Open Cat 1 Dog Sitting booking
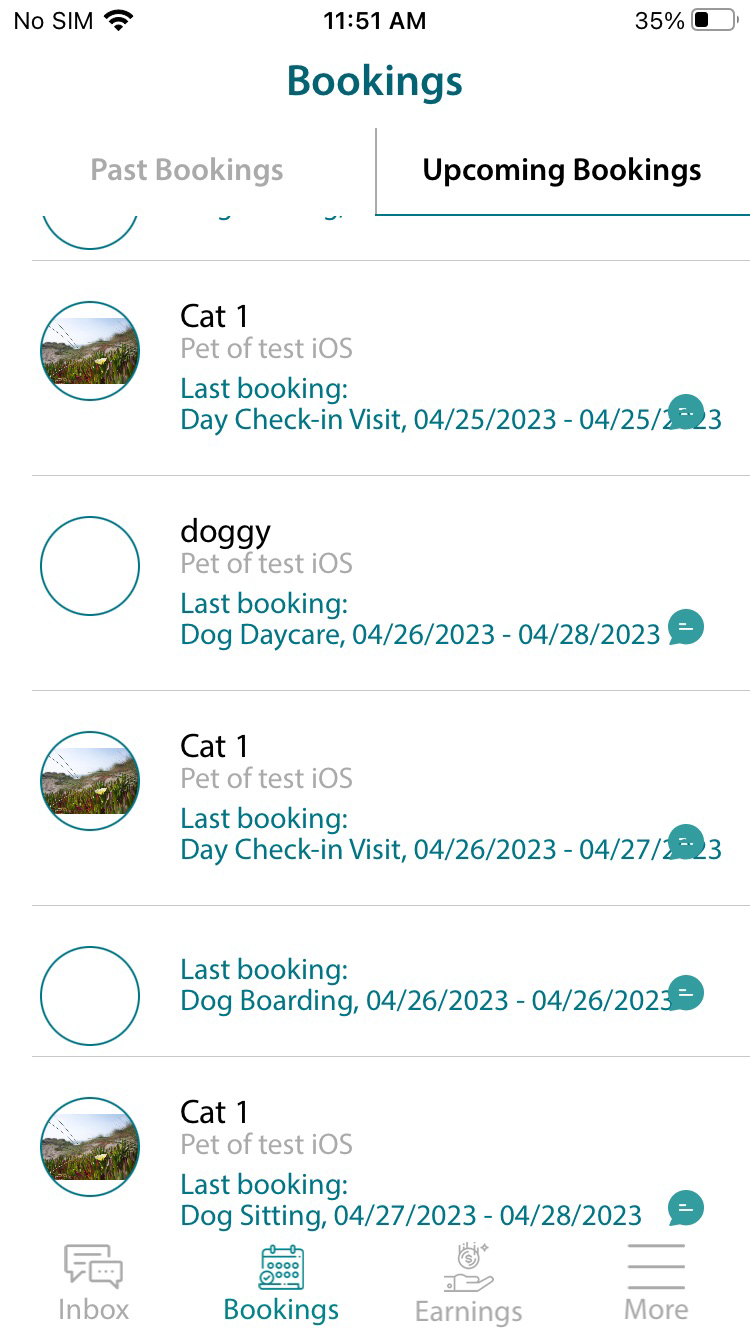The height and width of the screenshot is (1334, 750). 391,1150
